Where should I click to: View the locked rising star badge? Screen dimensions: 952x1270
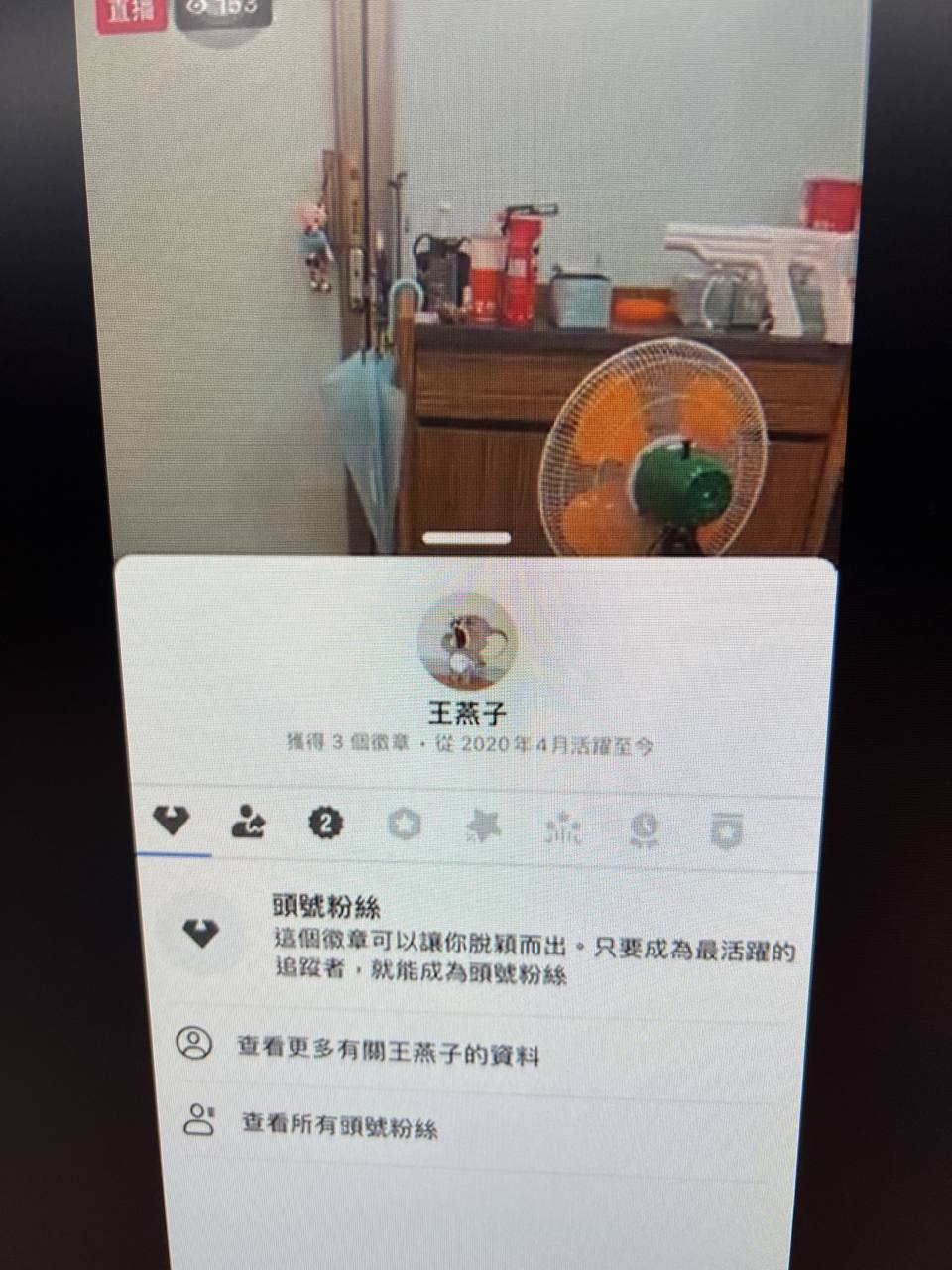tap(483, 825)
